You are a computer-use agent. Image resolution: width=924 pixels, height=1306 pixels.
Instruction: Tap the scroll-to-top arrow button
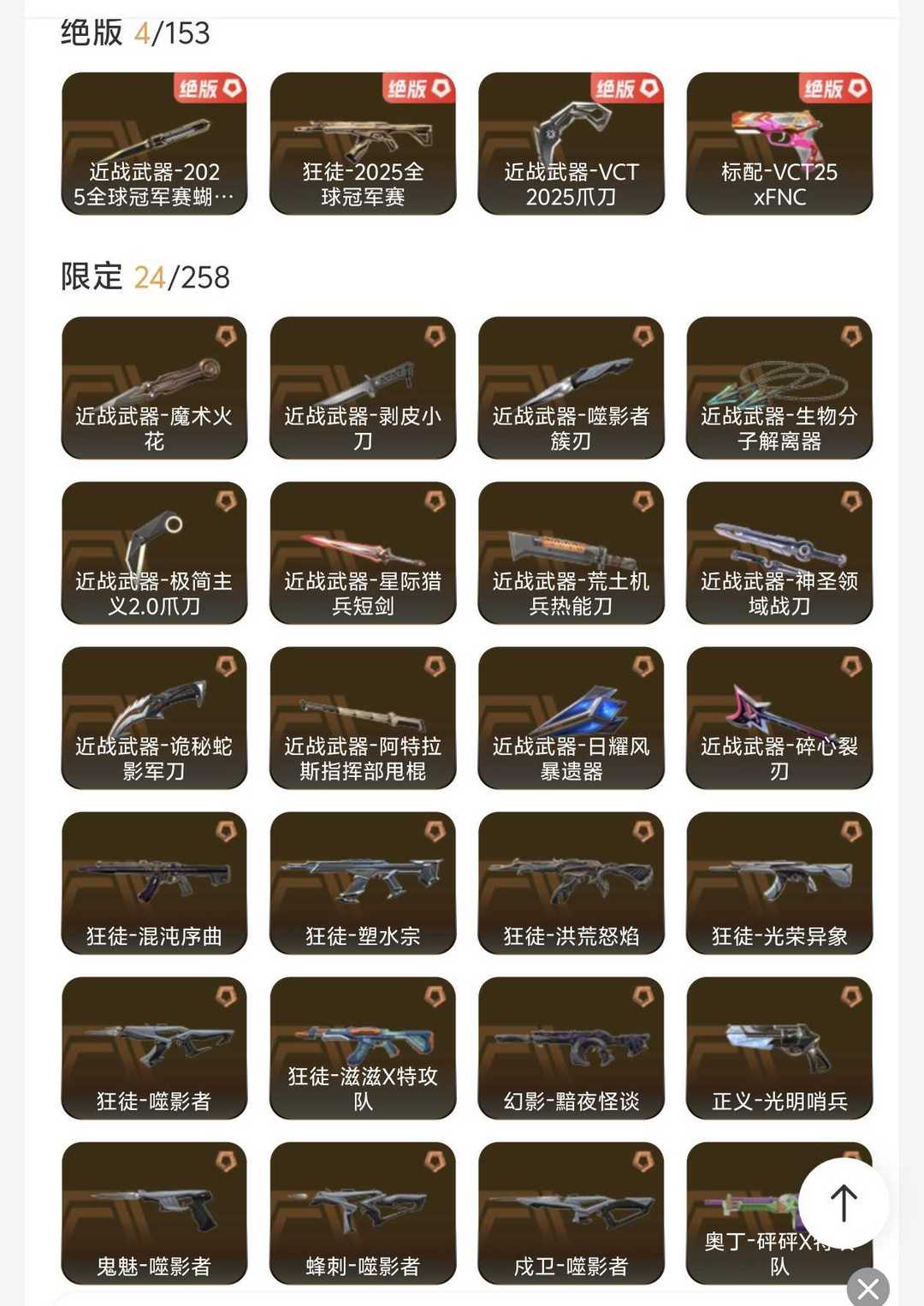[844, 1202]
